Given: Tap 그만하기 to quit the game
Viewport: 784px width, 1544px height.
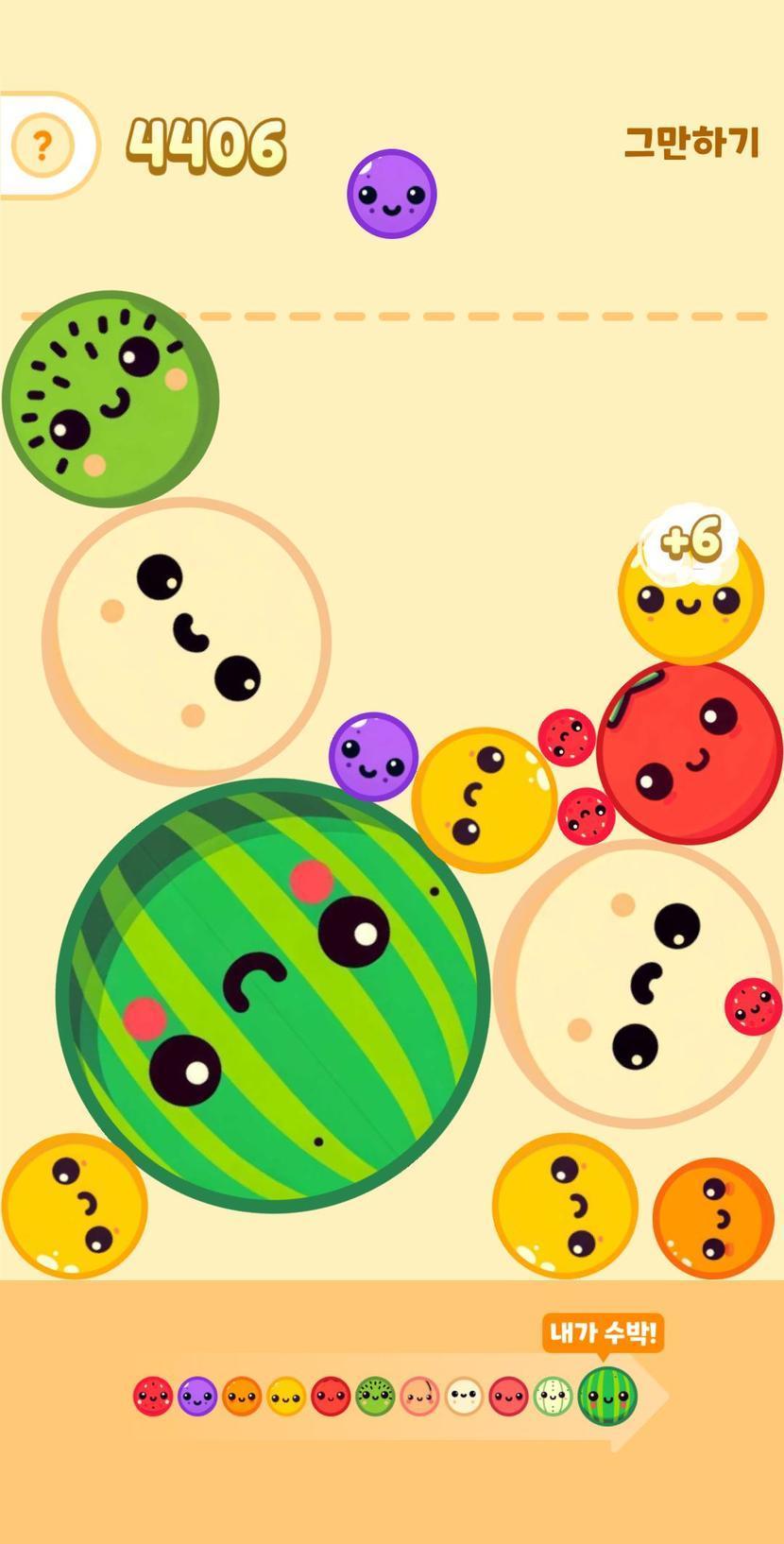Looking at the screenshot, I should 691,143.
